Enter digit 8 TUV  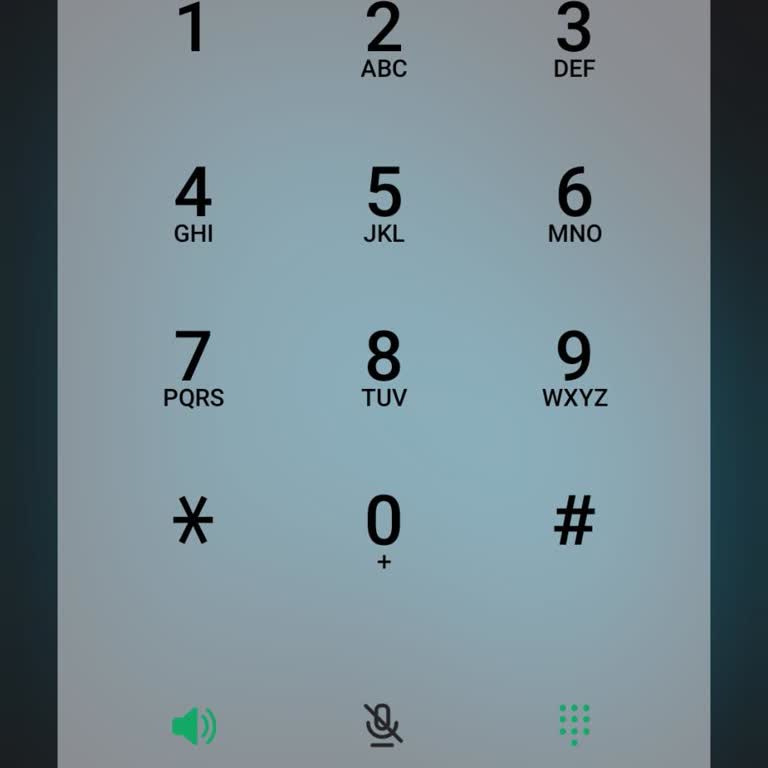click(x=384, y=368)
